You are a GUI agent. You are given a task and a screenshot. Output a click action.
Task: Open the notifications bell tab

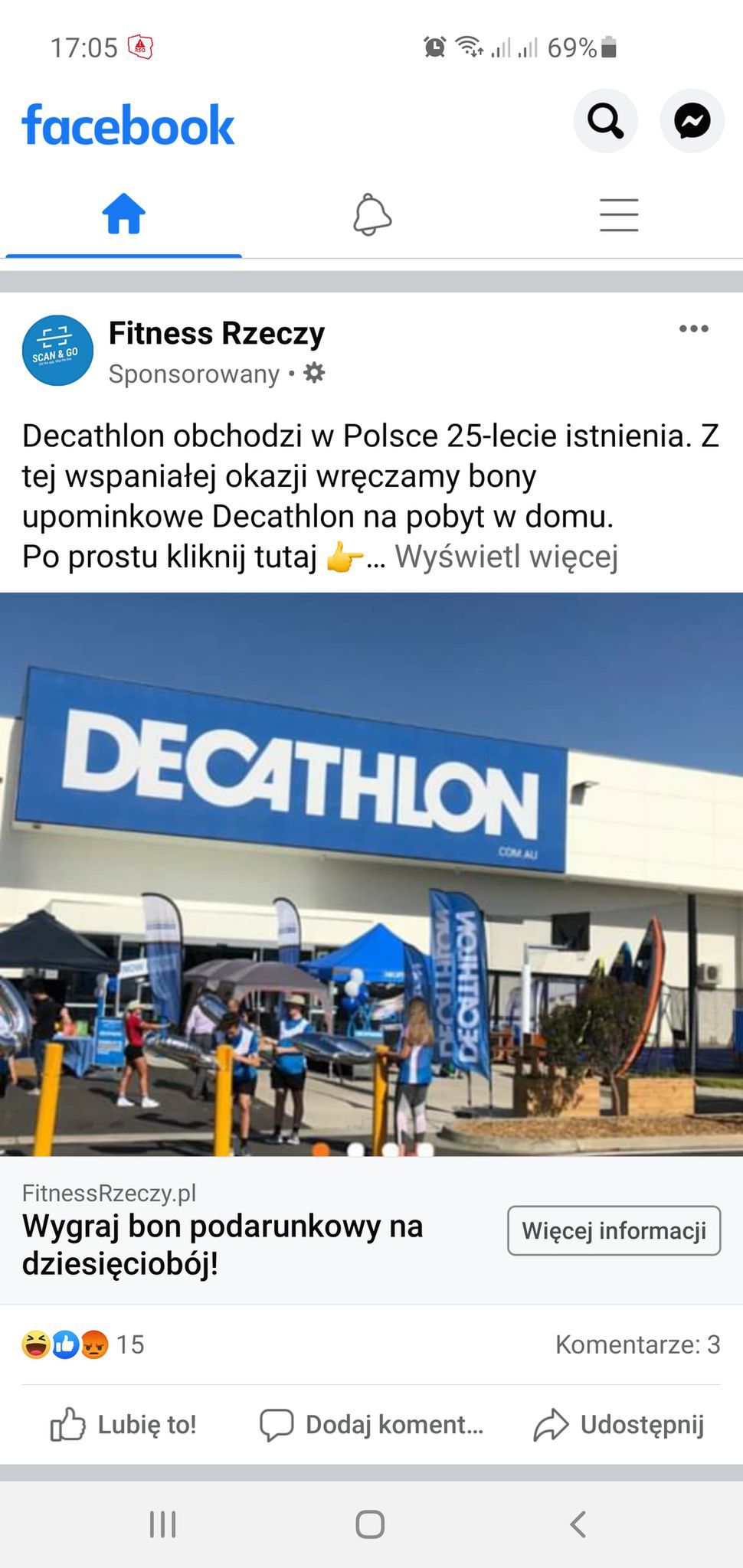click(372, 214)
